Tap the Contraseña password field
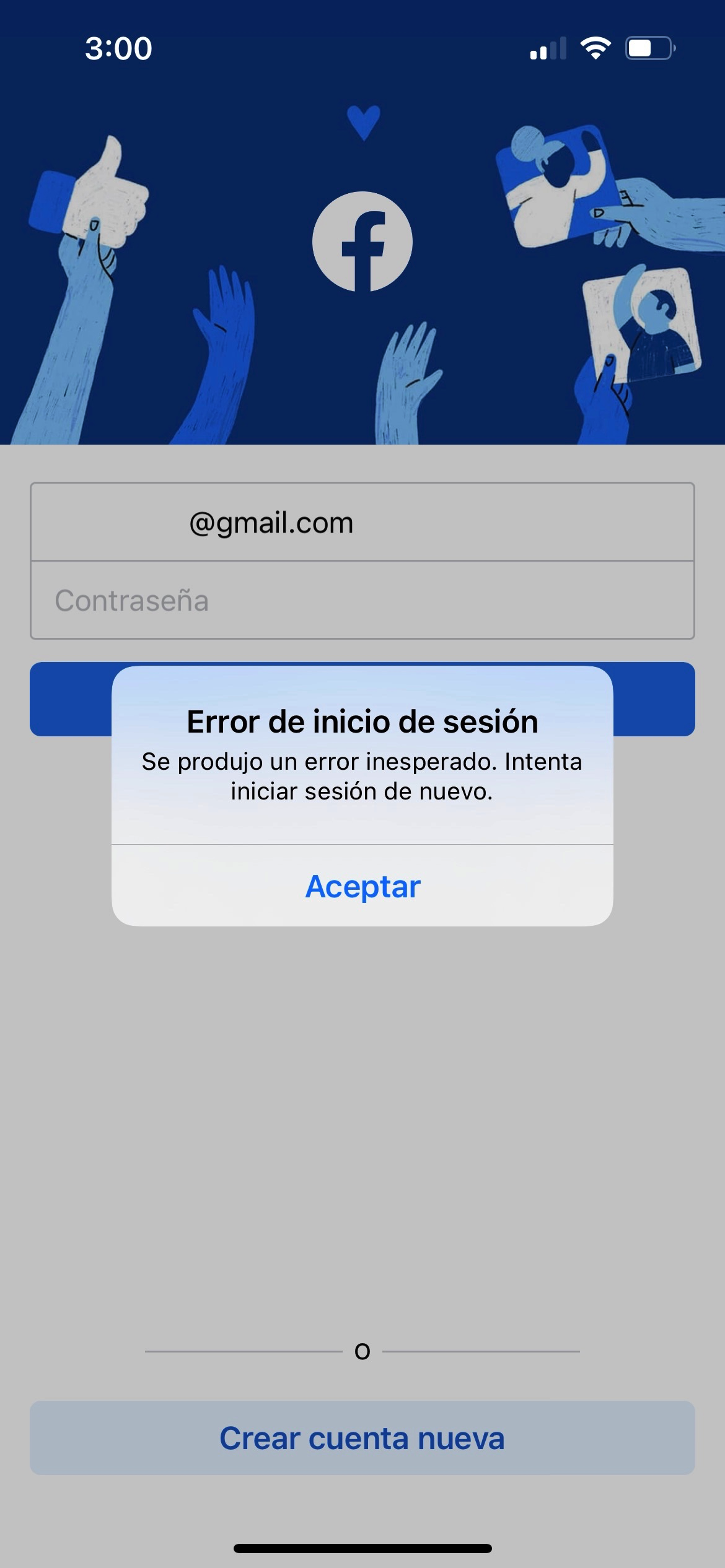725x1568 pixels. 362,600
